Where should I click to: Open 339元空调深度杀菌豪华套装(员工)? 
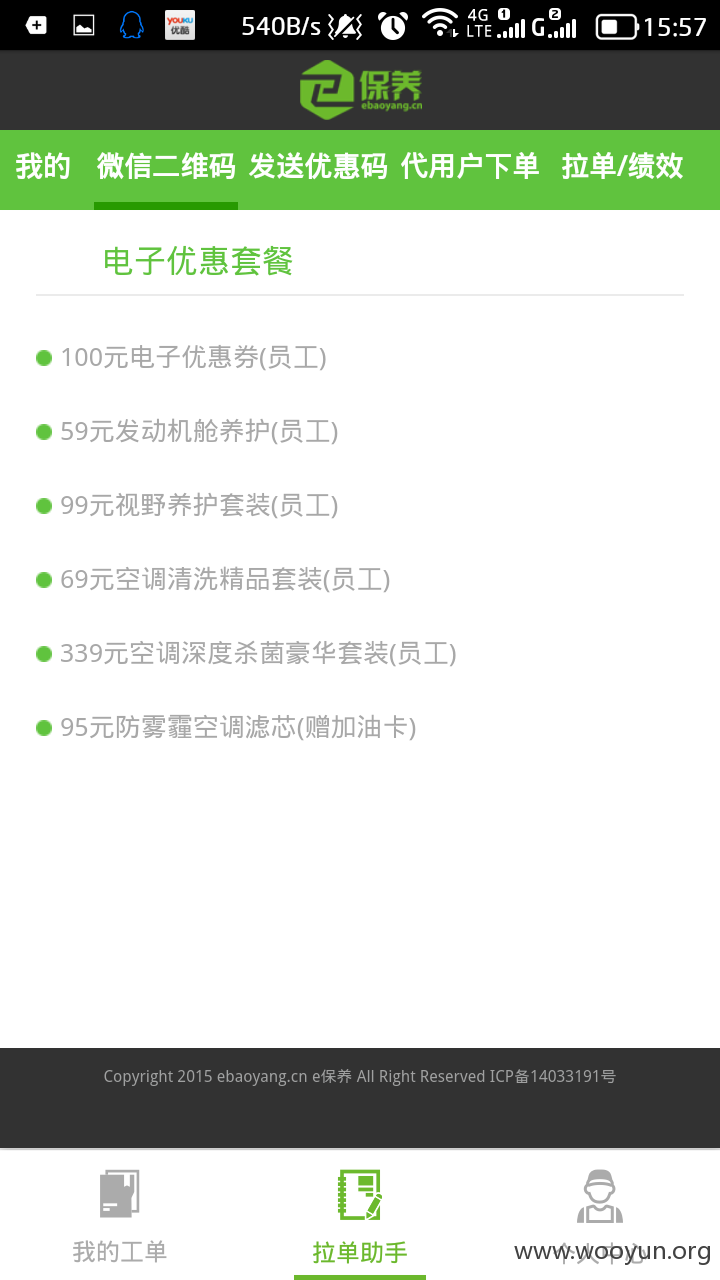[x=258, y=653]
